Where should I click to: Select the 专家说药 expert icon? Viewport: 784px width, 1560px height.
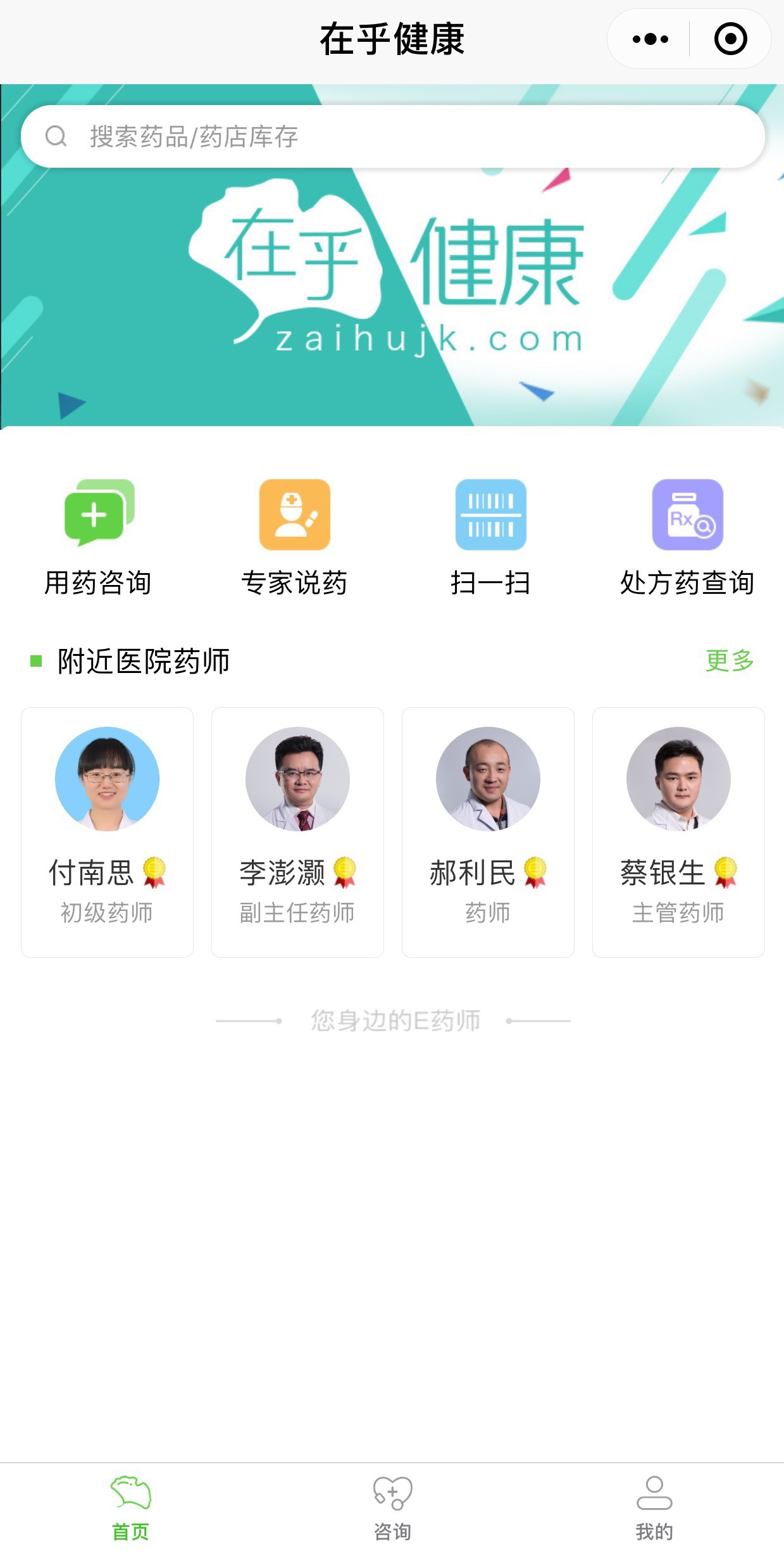294,515
